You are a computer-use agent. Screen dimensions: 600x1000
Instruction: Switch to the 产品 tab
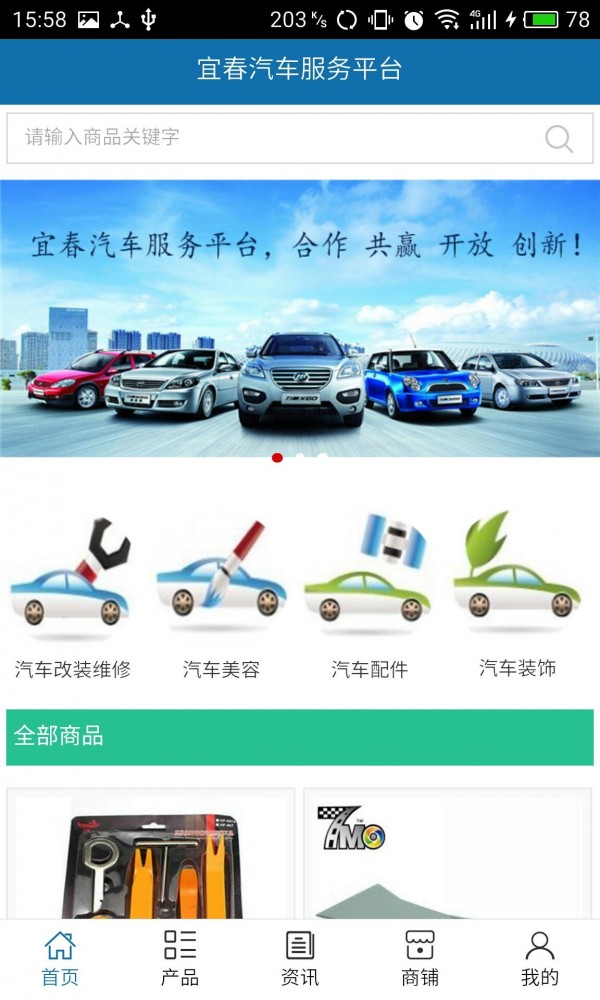[x=180, y=959]
